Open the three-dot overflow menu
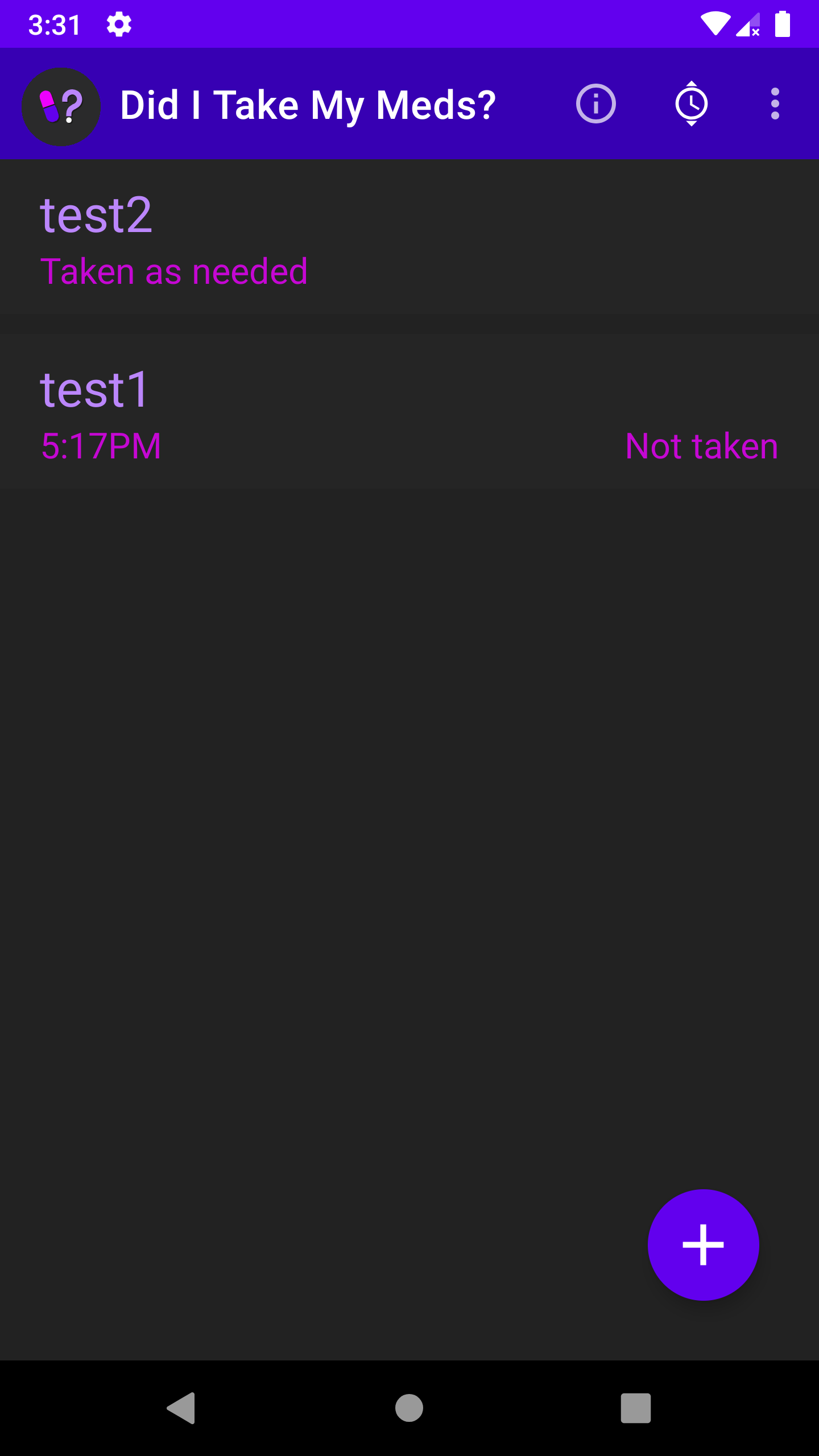Image resolution: width=819 pixels, height=1456 pixels. (x=775, y=104)
